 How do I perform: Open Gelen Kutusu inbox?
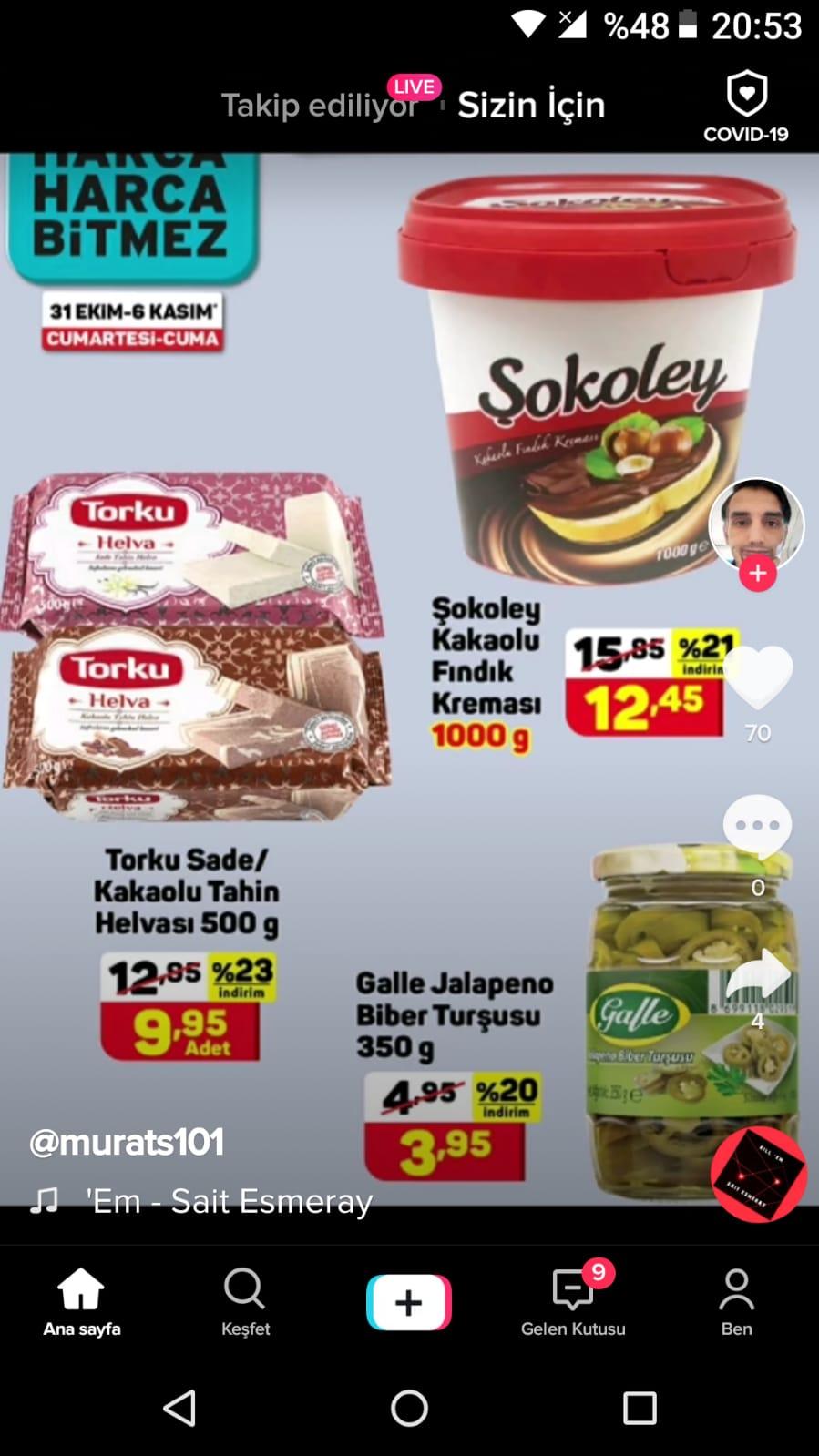point(573,1302)
